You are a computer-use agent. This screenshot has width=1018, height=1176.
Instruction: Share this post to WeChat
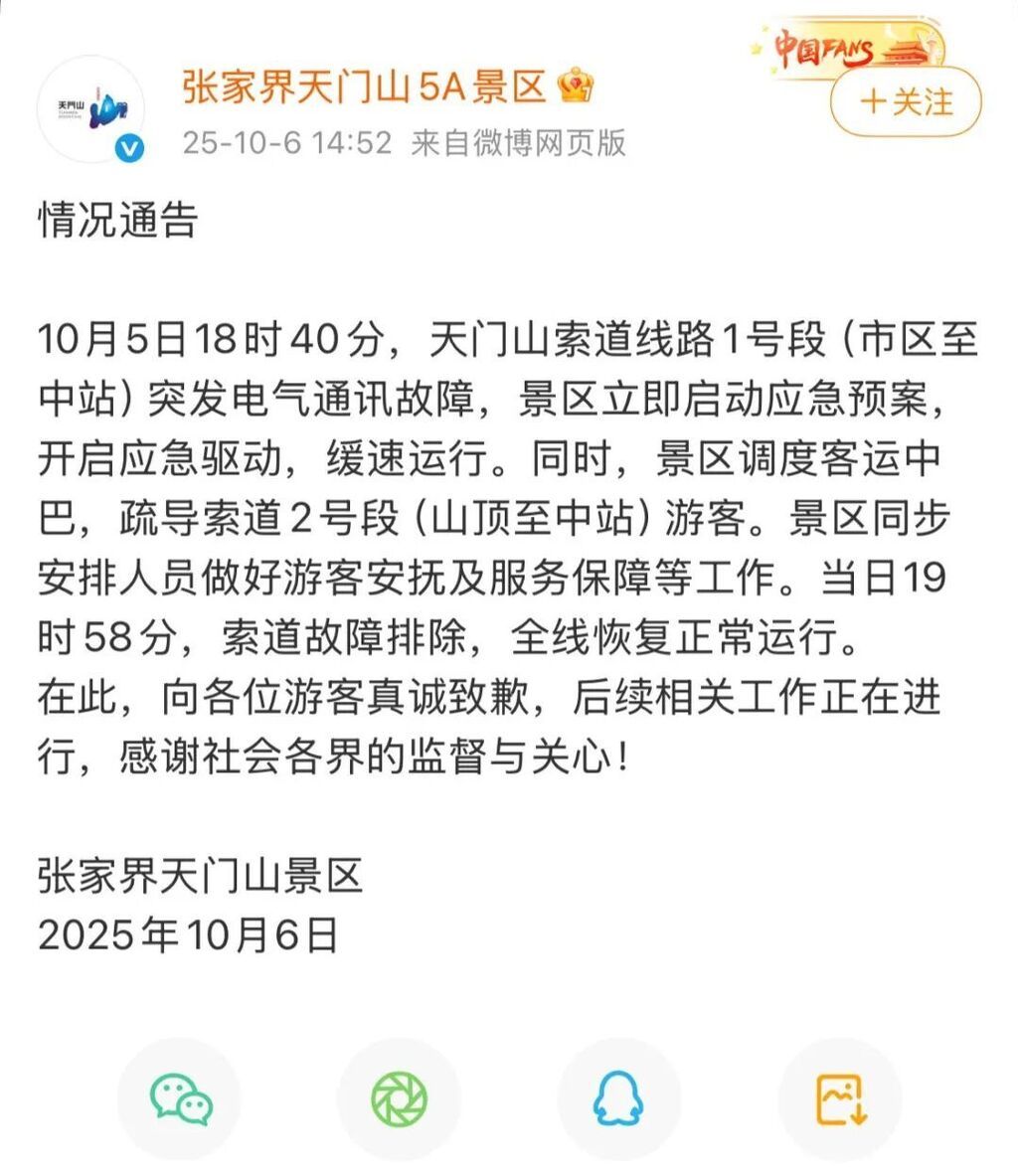(180, 1098)
